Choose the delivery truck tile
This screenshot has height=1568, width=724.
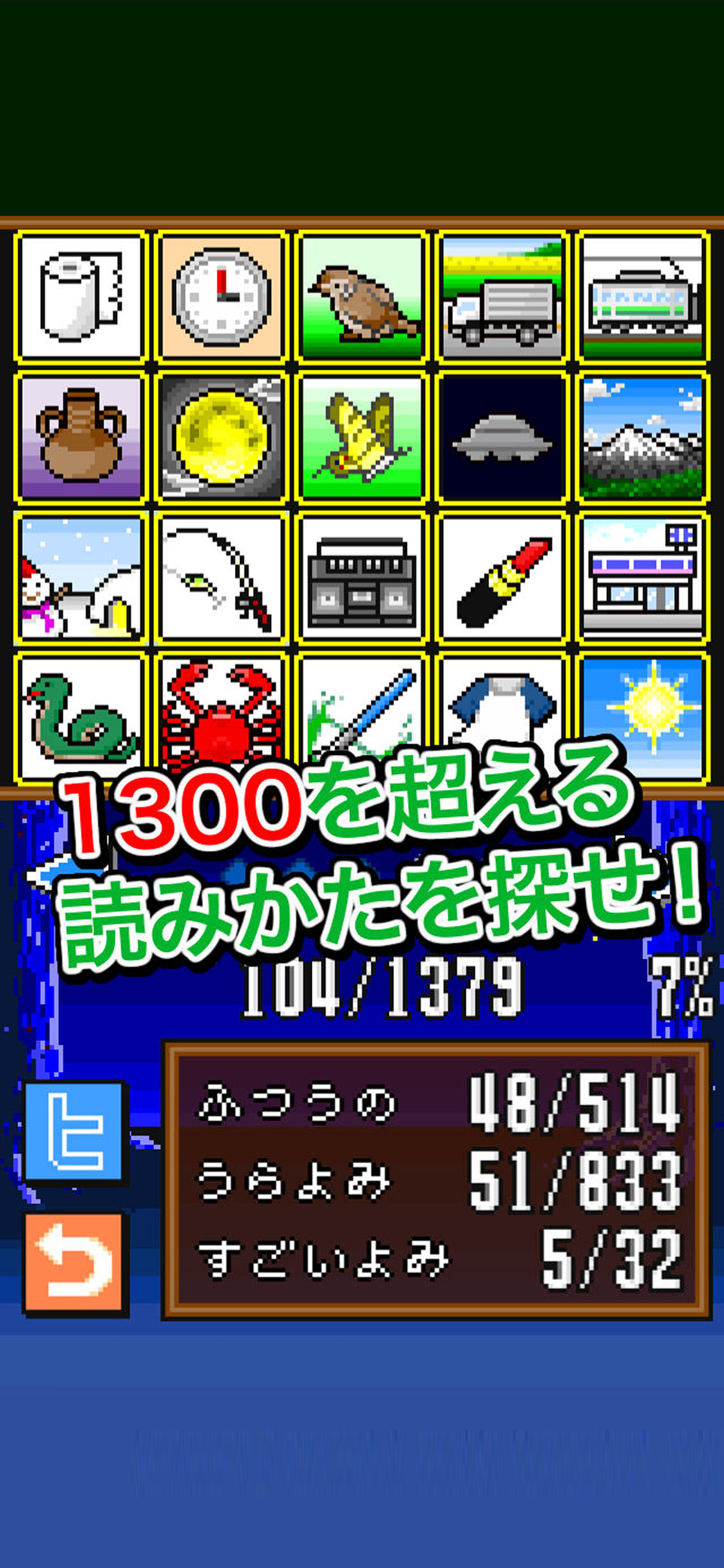(x=503, y=296)
